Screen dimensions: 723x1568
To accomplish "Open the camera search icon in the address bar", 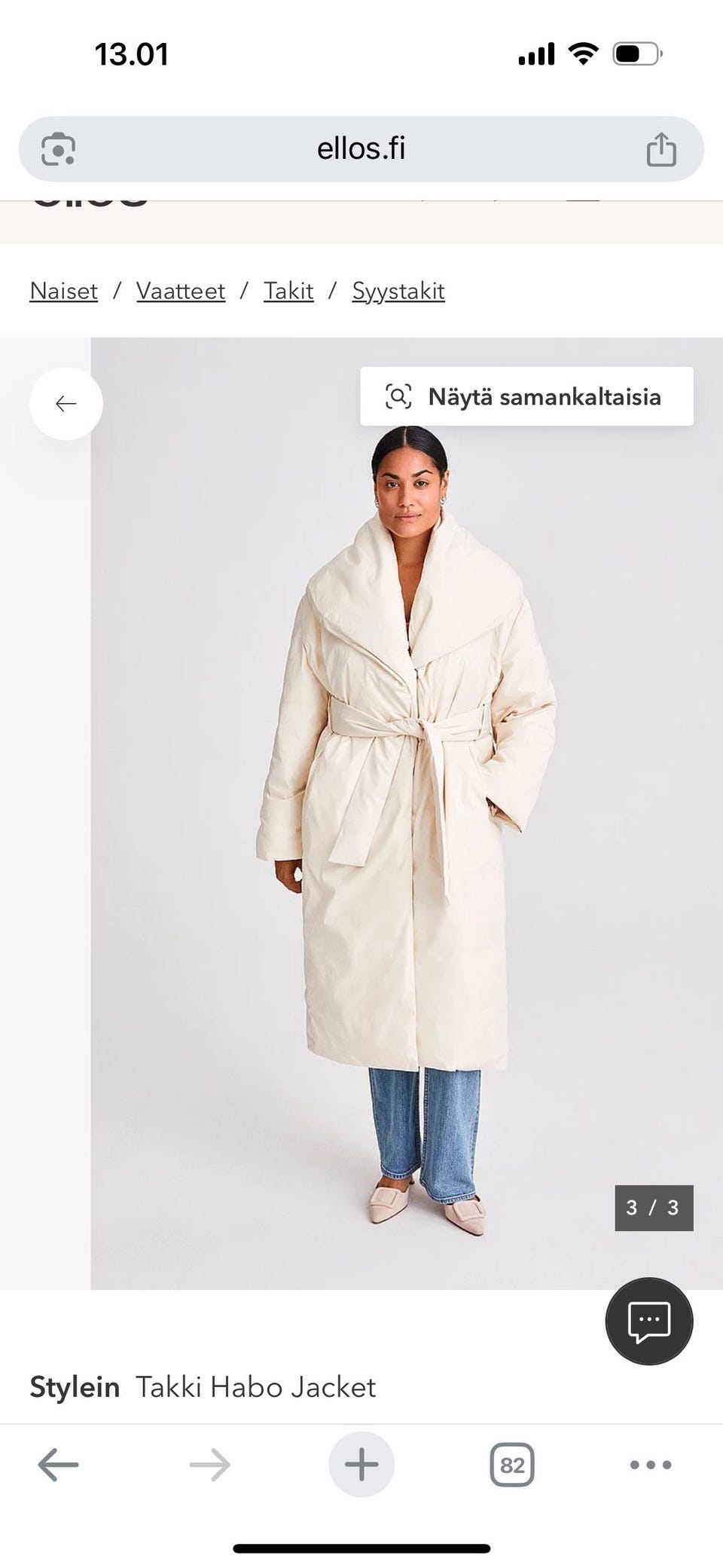I will pos(58,148).
